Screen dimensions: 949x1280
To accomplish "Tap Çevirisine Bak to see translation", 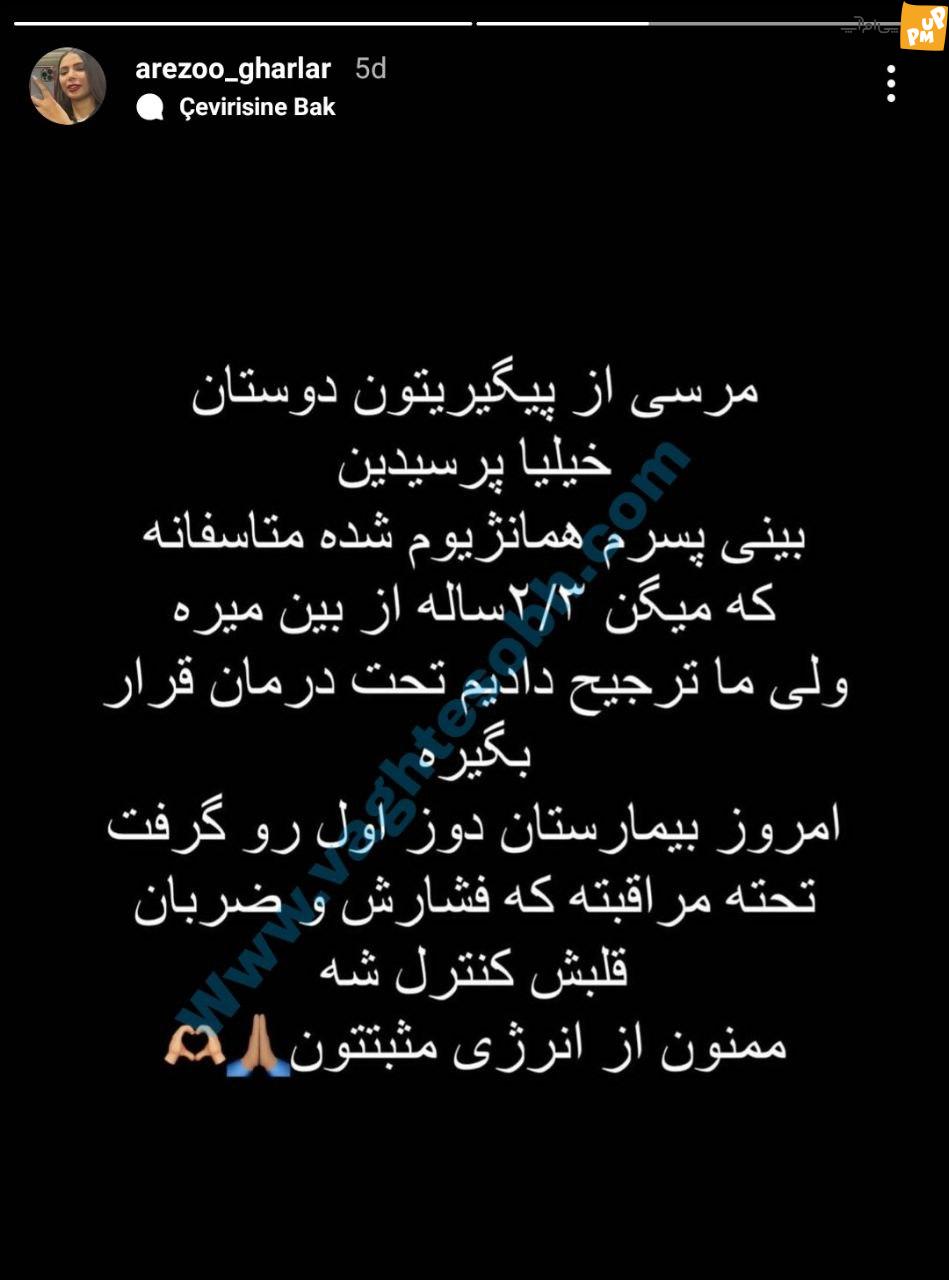I will pyautogui.click(x=255, y=107).
